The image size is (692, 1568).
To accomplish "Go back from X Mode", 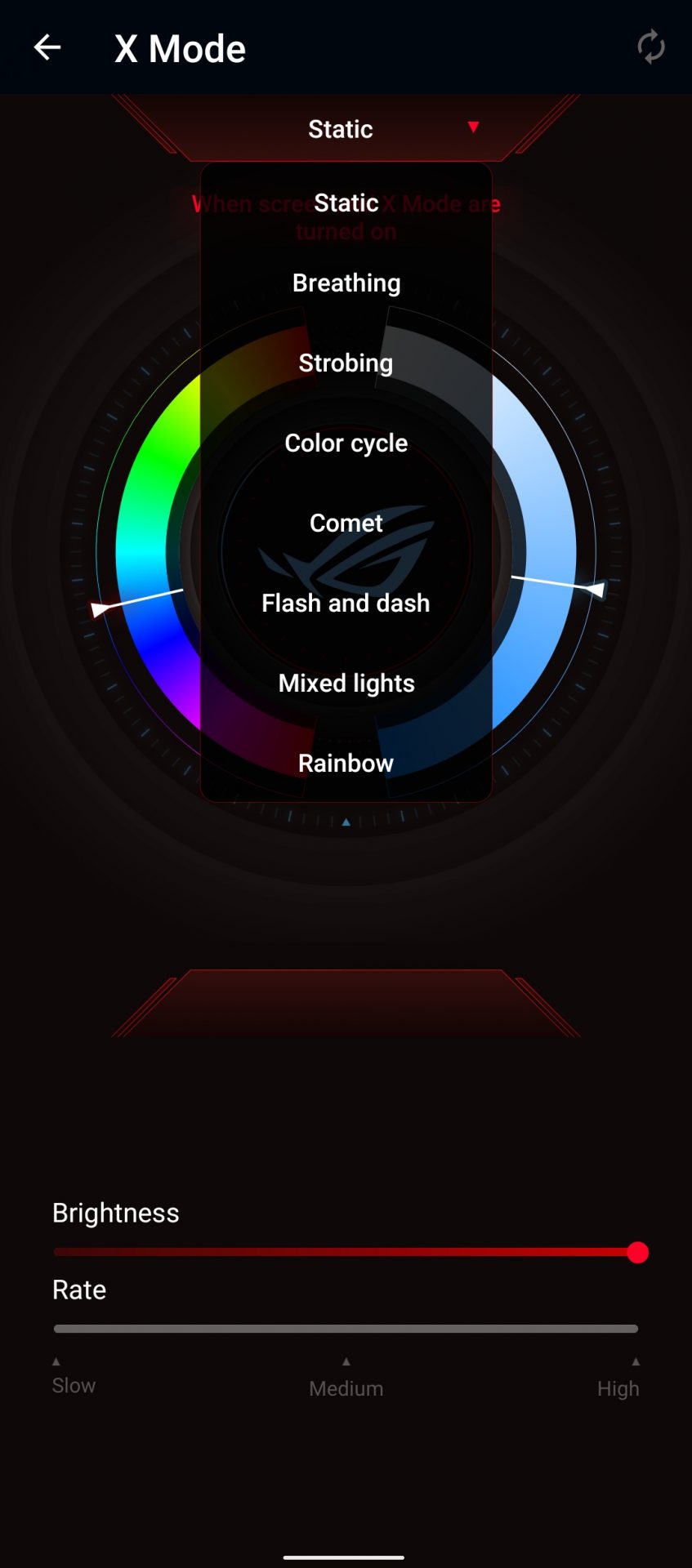I will point(47,47).
